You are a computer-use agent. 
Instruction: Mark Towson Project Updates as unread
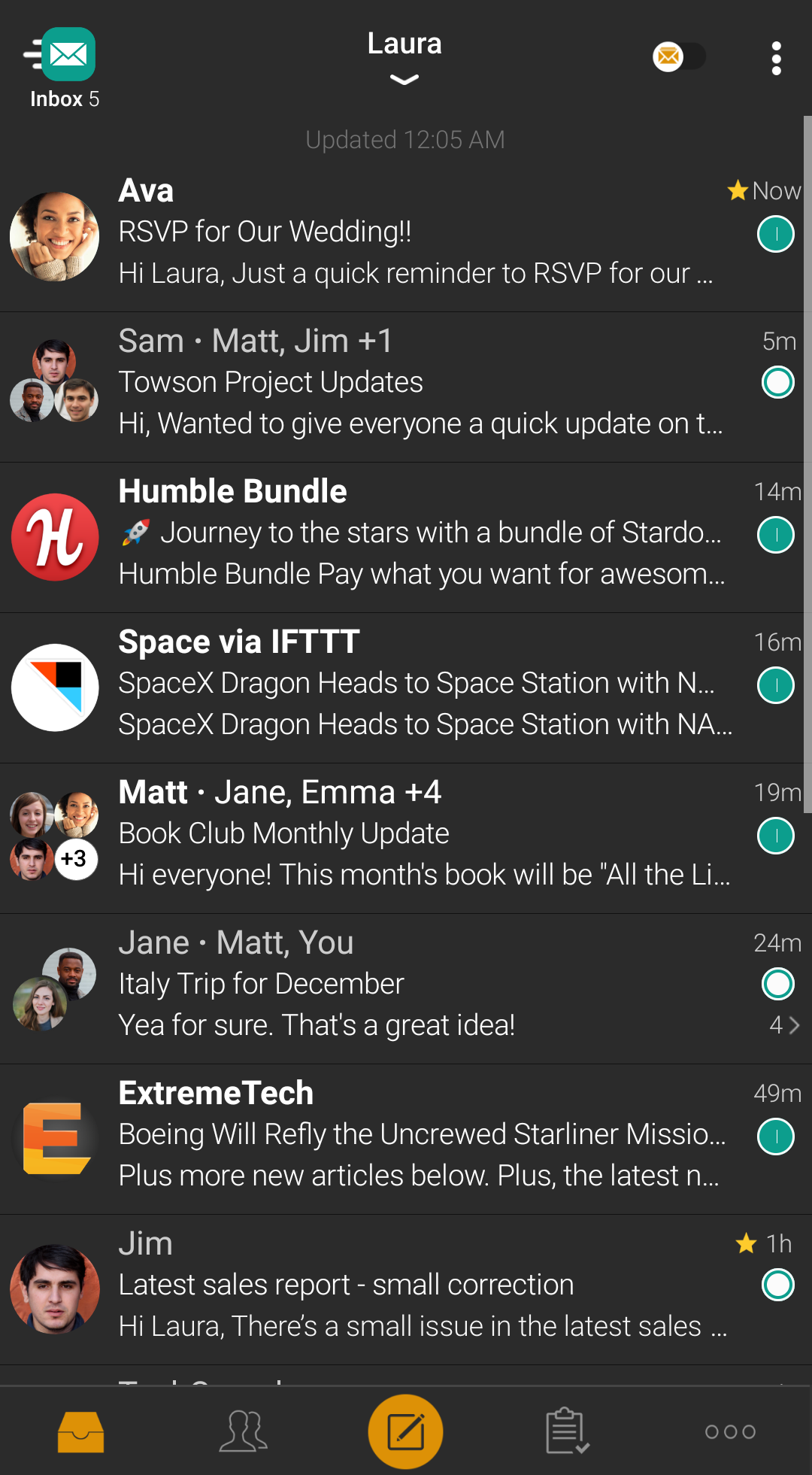coord(777,382)
